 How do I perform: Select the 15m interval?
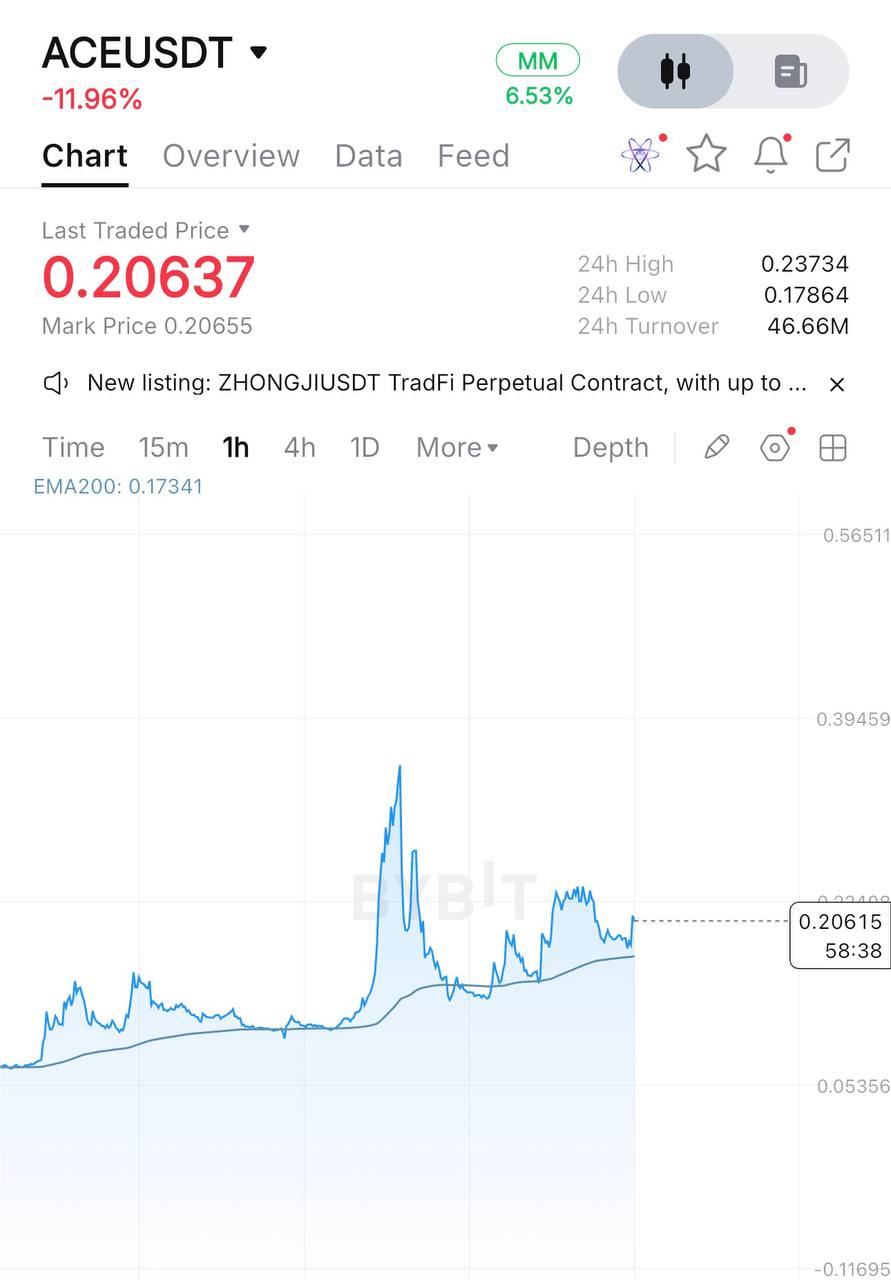[163, 447]
